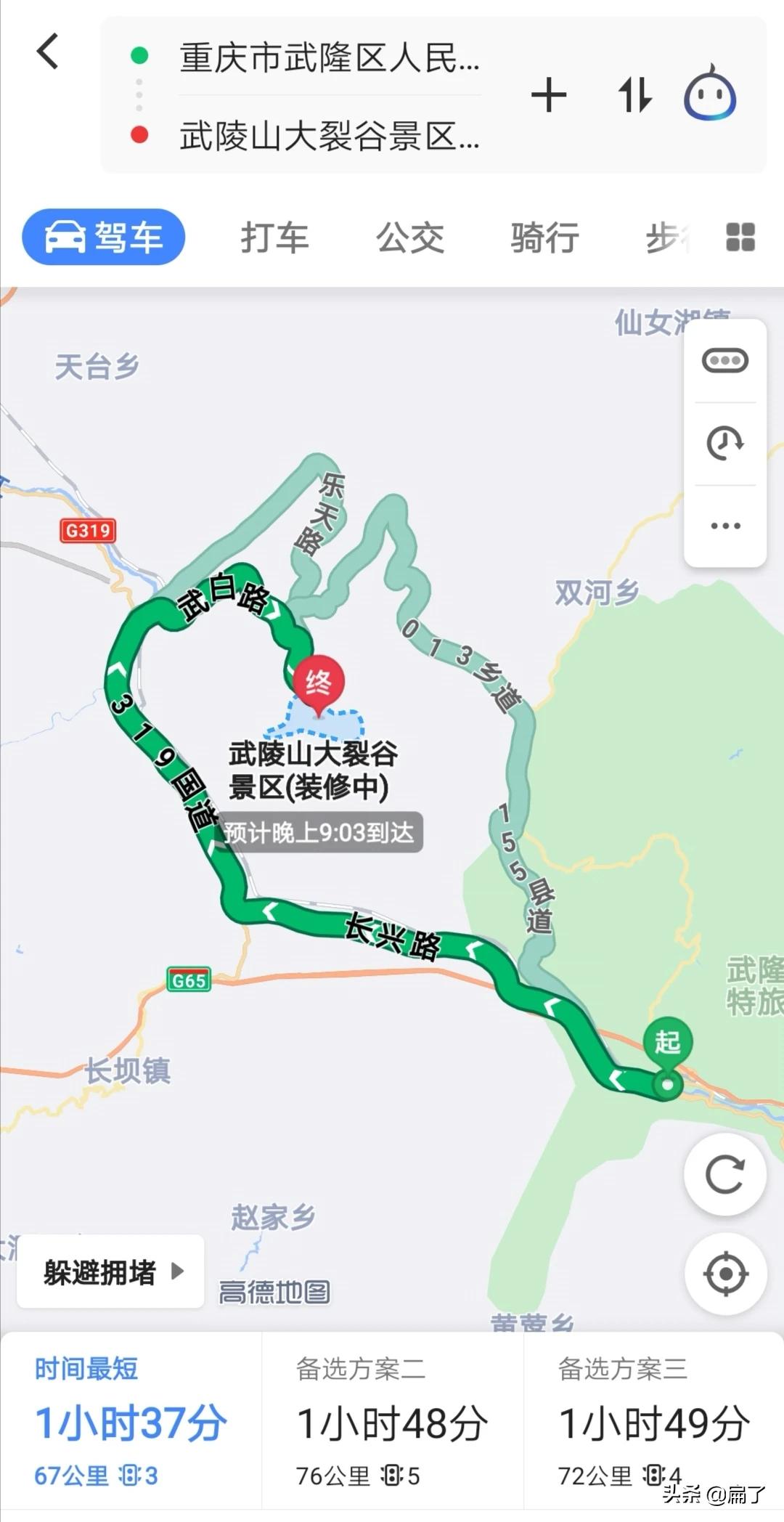Choose 备选方案三 1小时49分 route

[654, 1420]
